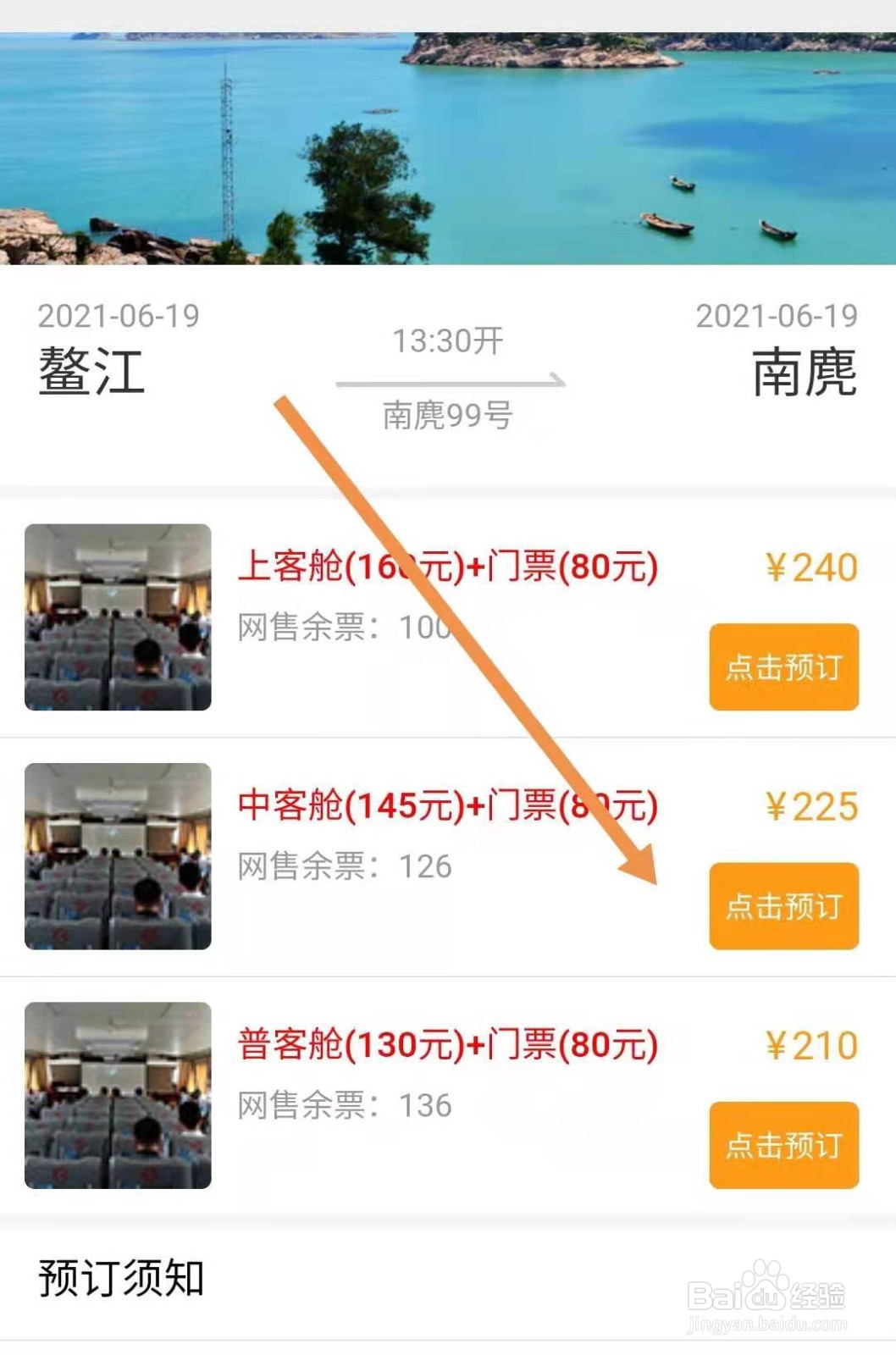Select the departure port 鳌江
Screen dimensions: 896x1355
tap(91, 373)
